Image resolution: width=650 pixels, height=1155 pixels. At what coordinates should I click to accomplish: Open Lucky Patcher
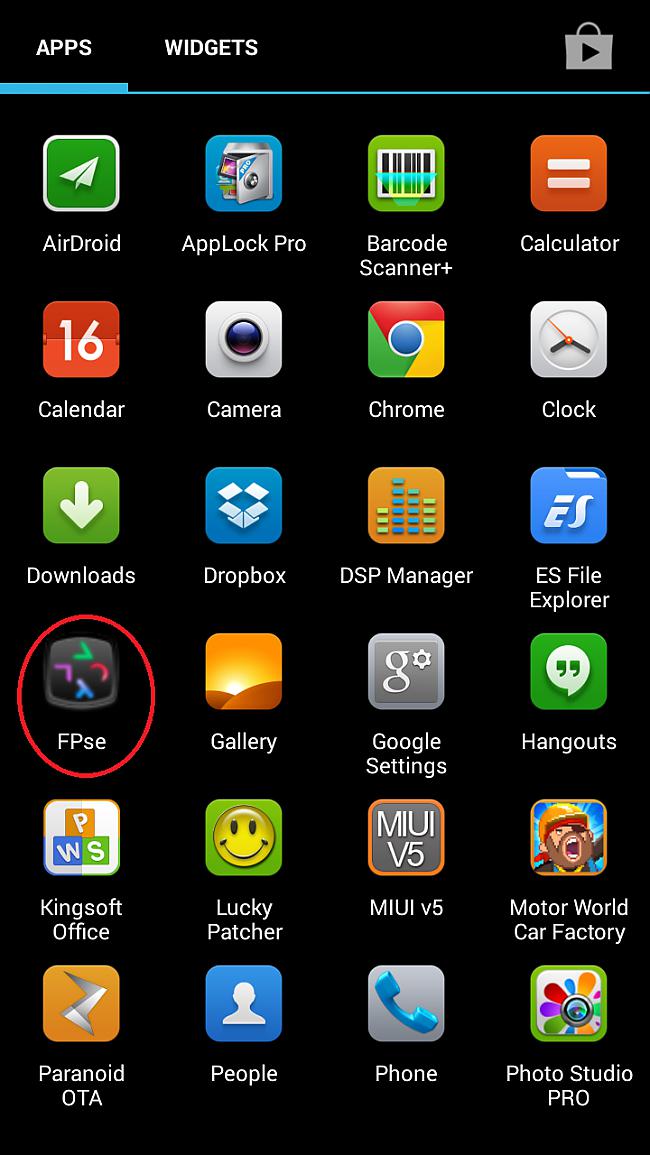pos(244,838)
